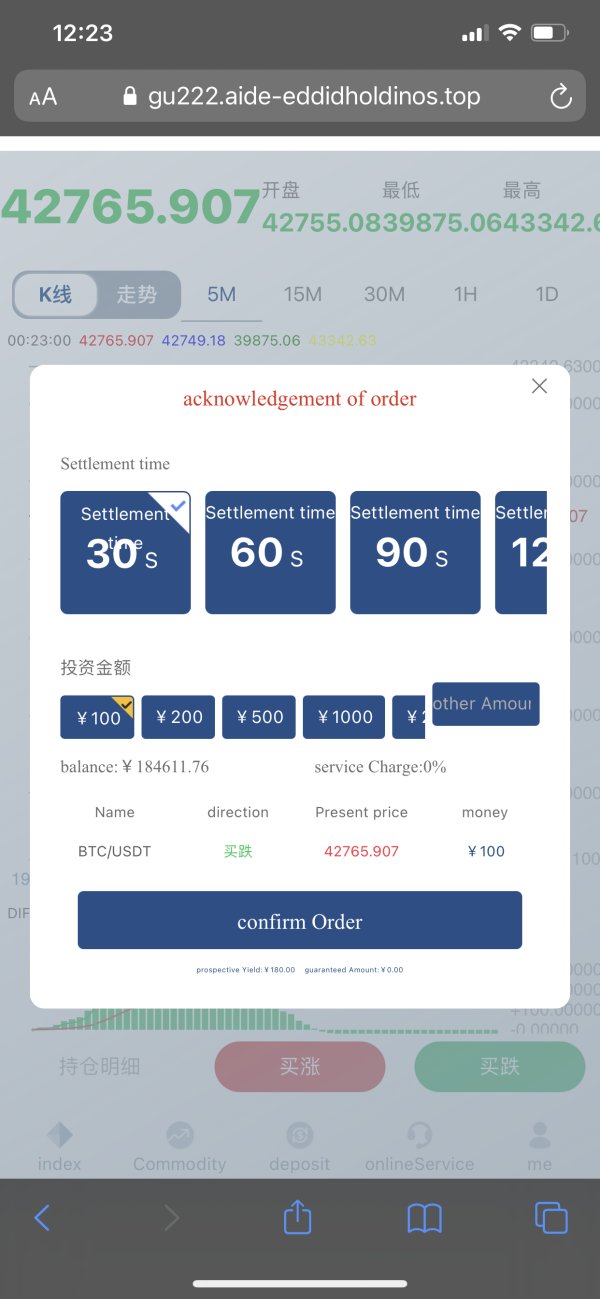Share this page from Safari toolbar
Viewport: 600px width, 1299px height.
(298, 1216)
